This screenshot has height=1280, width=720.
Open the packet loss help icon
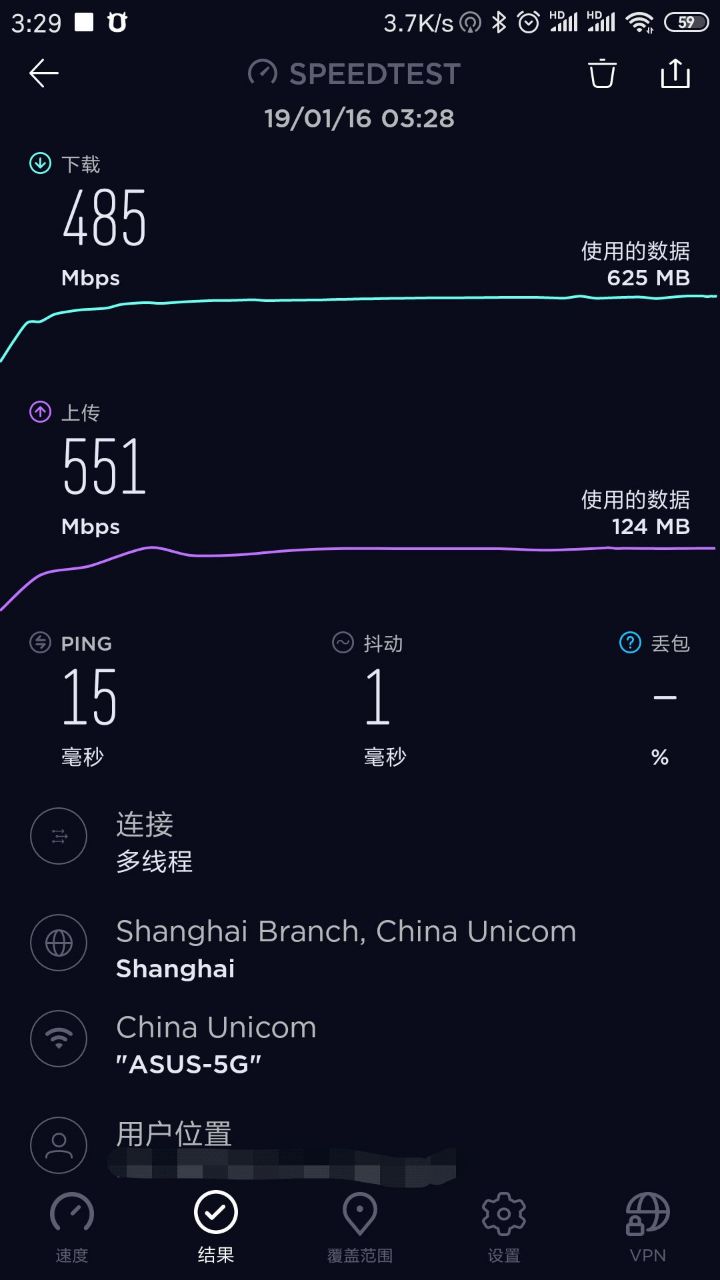tap(630, 643)
